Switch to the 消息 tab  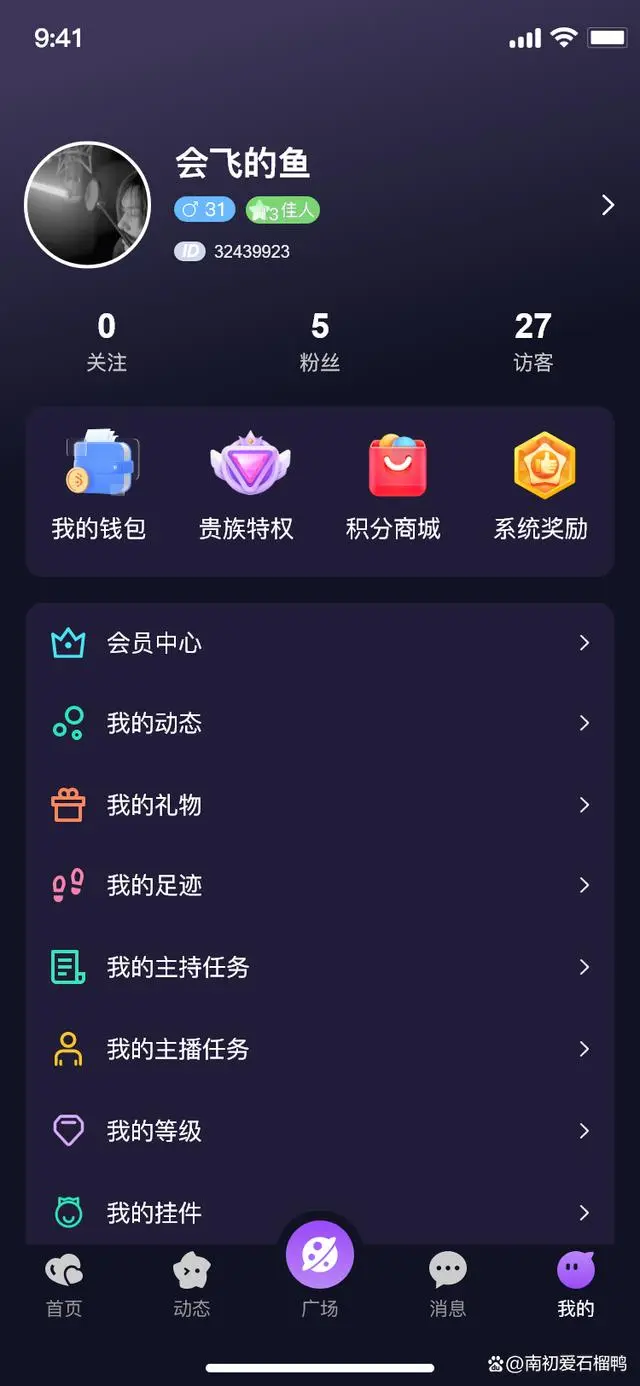(x=447, y=1285)
